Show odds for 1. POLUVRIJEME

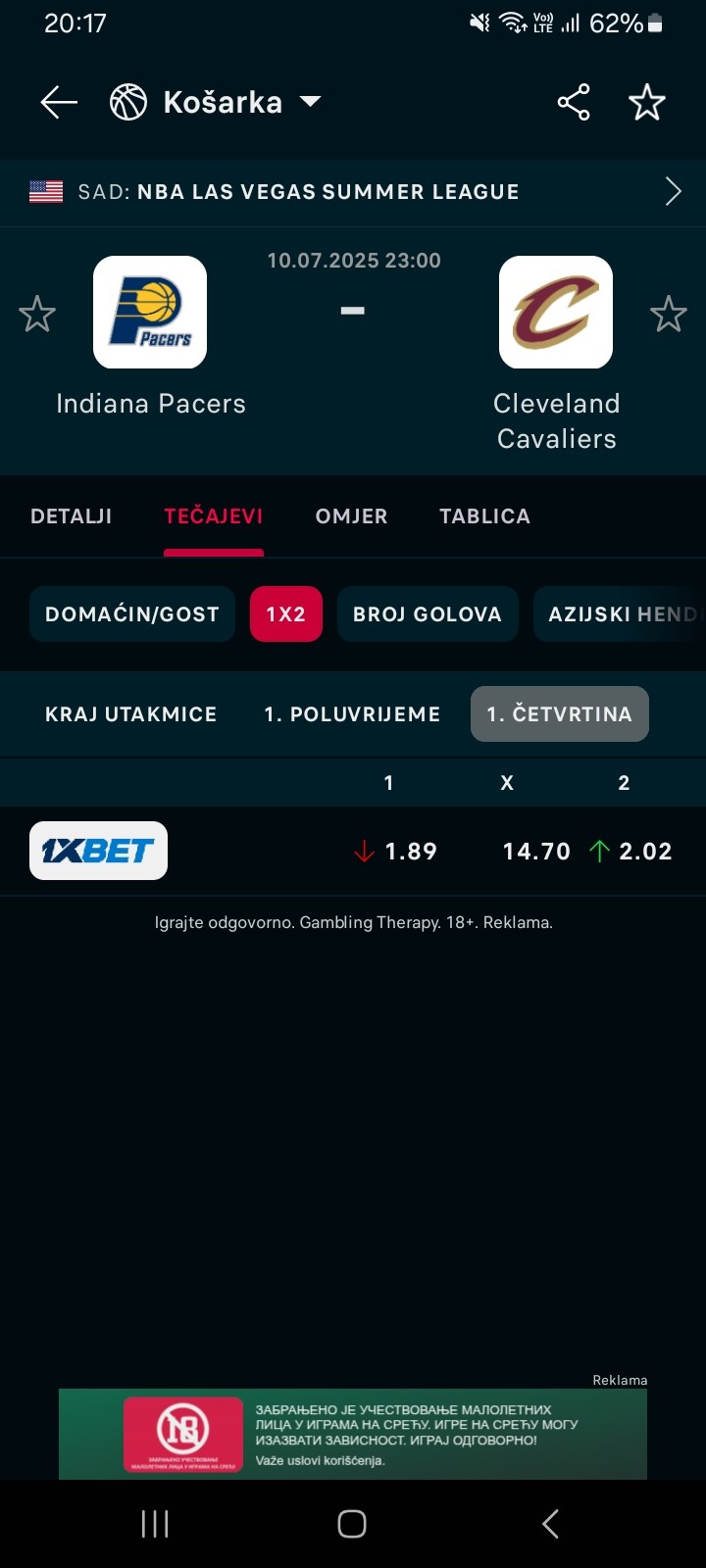click(x=352, y=714)
